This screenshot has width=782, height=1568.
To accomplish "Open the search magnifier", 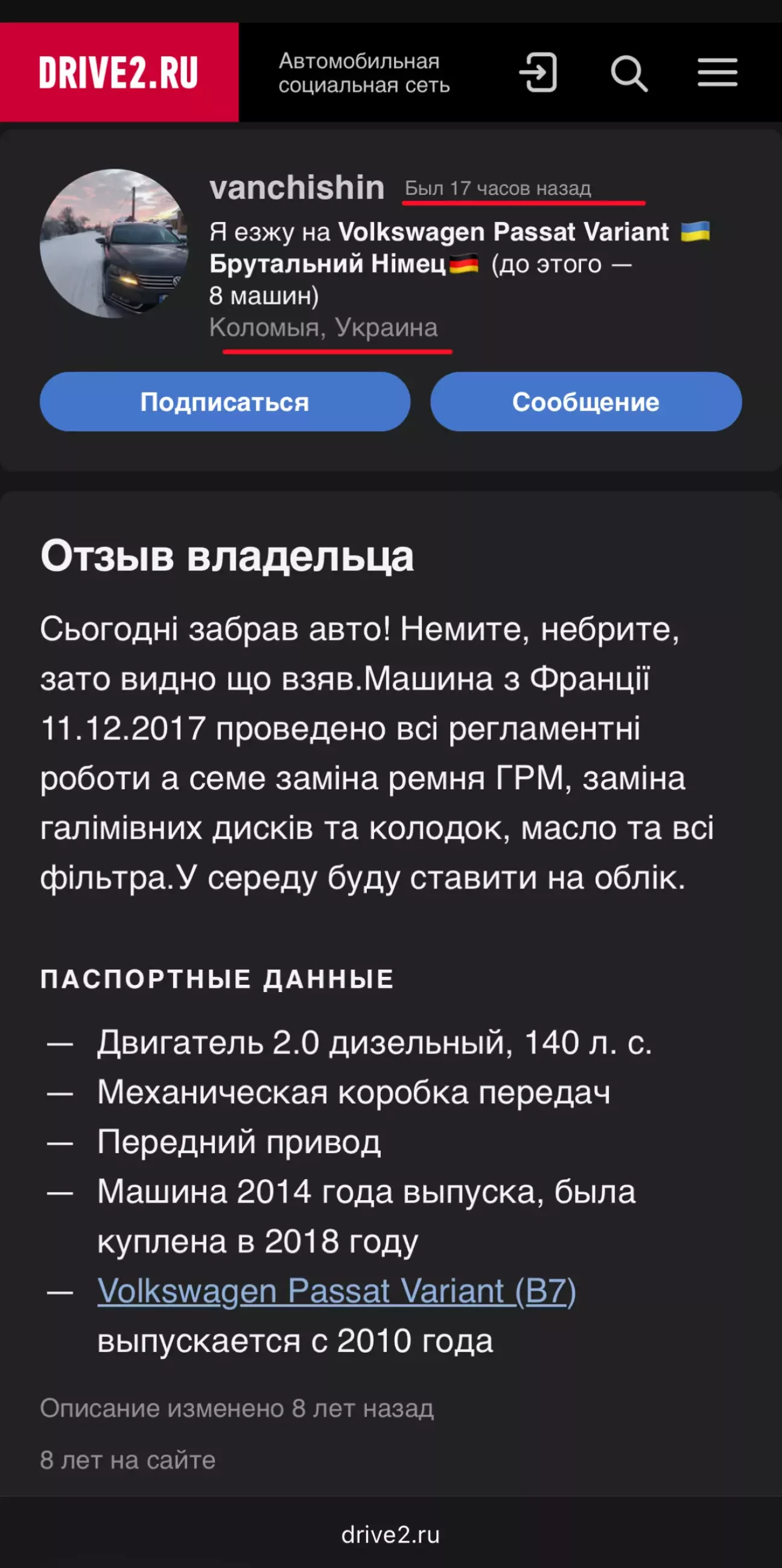I will click(629, 74).
